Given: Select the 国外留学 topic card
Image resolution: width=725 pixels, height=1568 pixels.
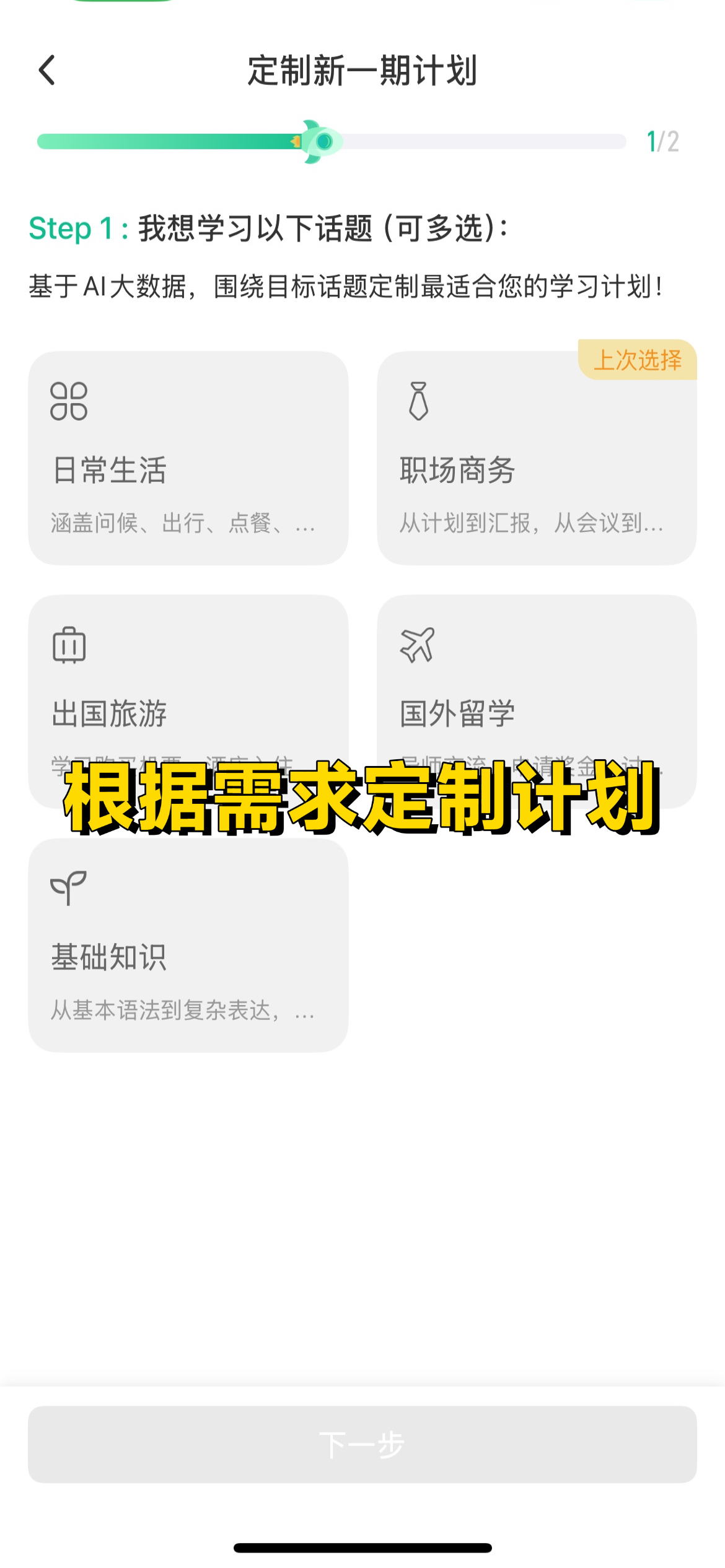Looking at the screenshot, I should tap(537, 701).
